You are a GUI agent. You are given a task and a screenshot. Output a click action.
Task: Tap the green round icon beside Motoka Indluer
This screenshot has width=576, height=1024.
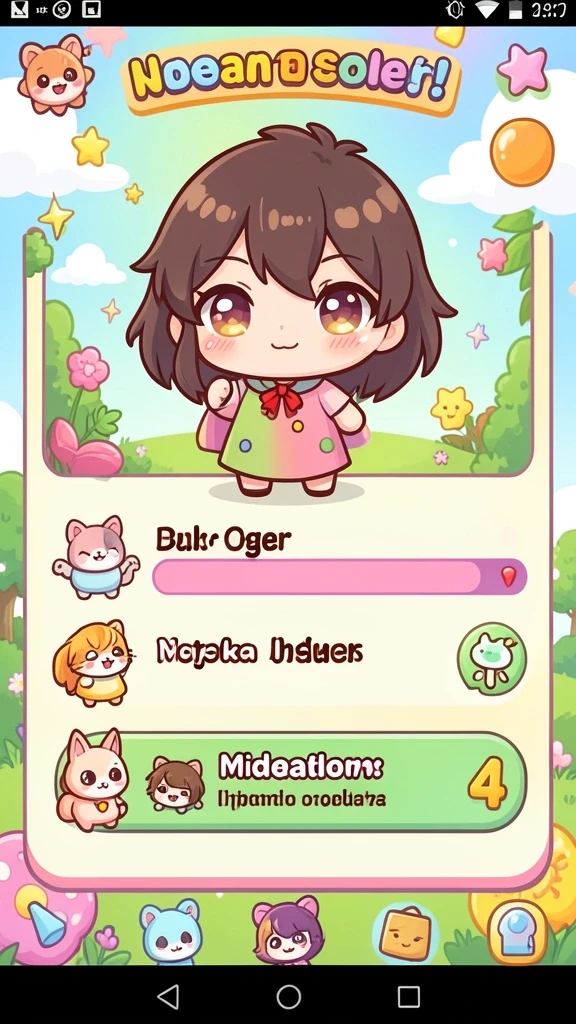pos(492,658)
